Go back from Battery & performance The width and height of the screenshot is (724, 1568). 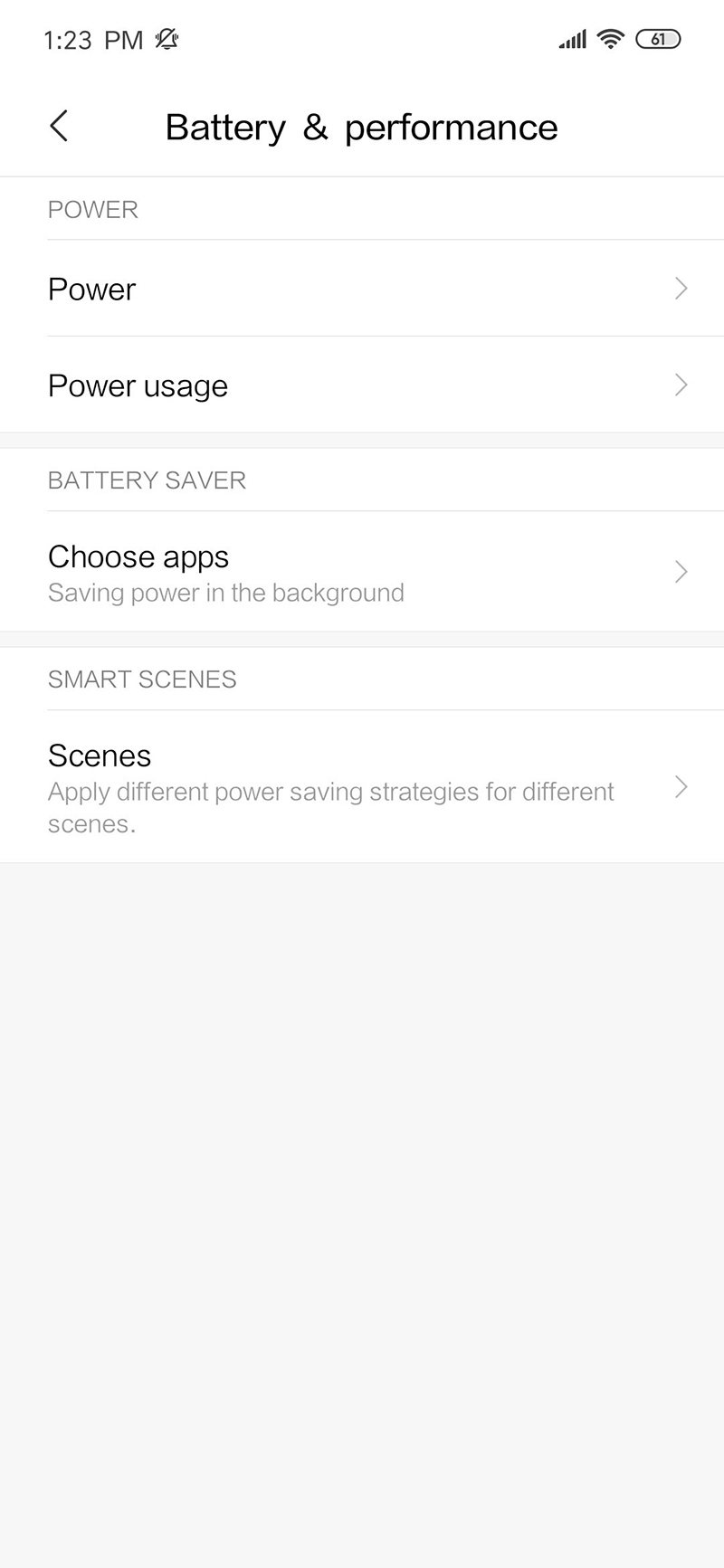(59, 127)
